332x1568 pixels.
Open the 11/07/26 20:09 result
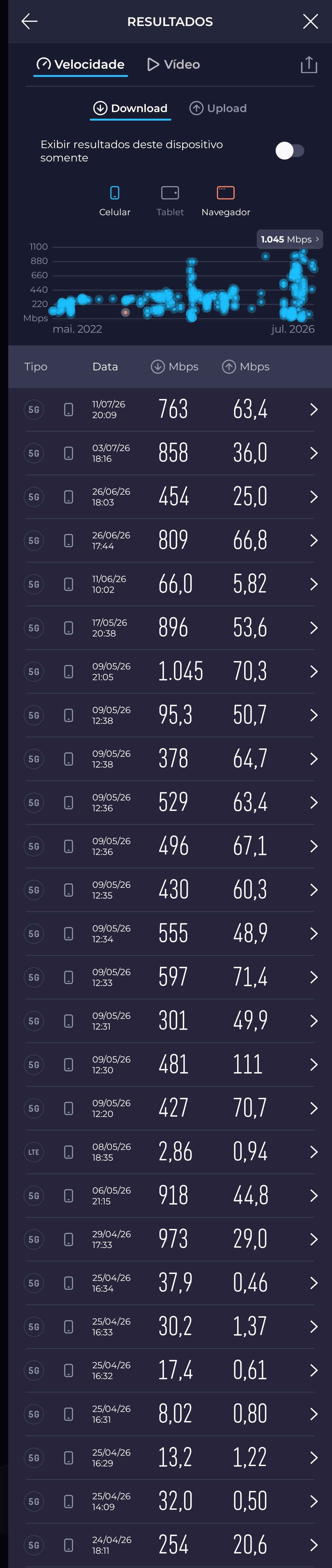[x=170, y=410]
